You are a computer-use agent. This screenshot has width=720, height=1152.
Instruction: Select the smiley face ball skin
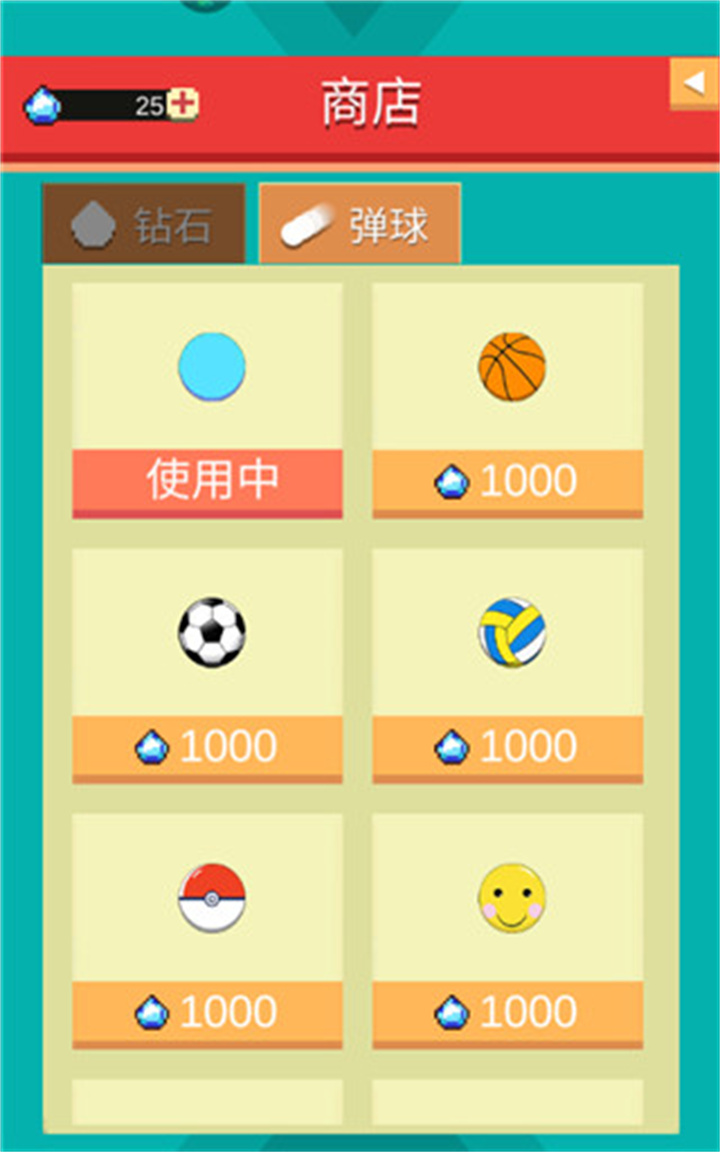point(511,898)
